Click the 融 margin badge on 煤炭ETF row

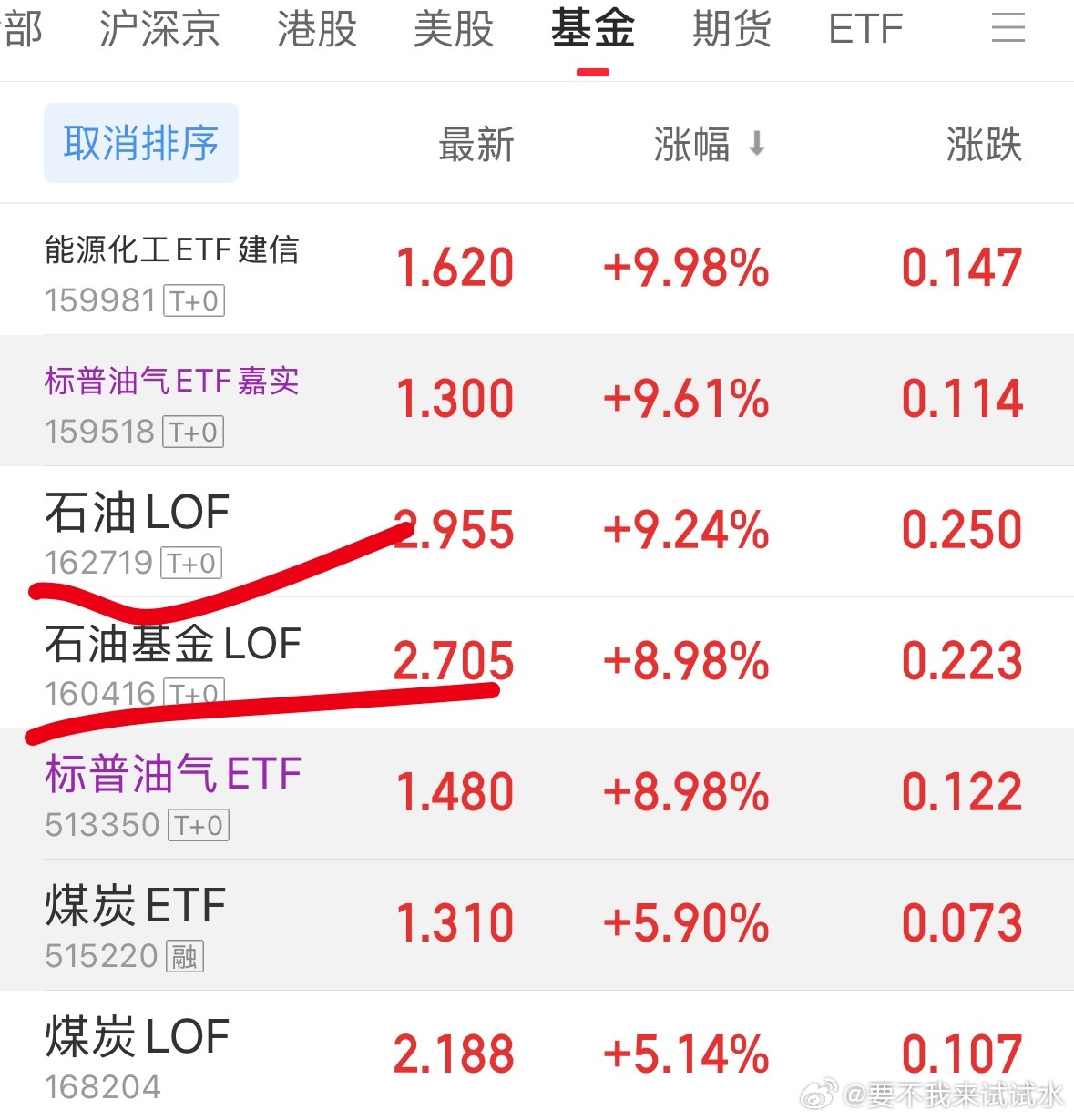[x=184, y=956]
